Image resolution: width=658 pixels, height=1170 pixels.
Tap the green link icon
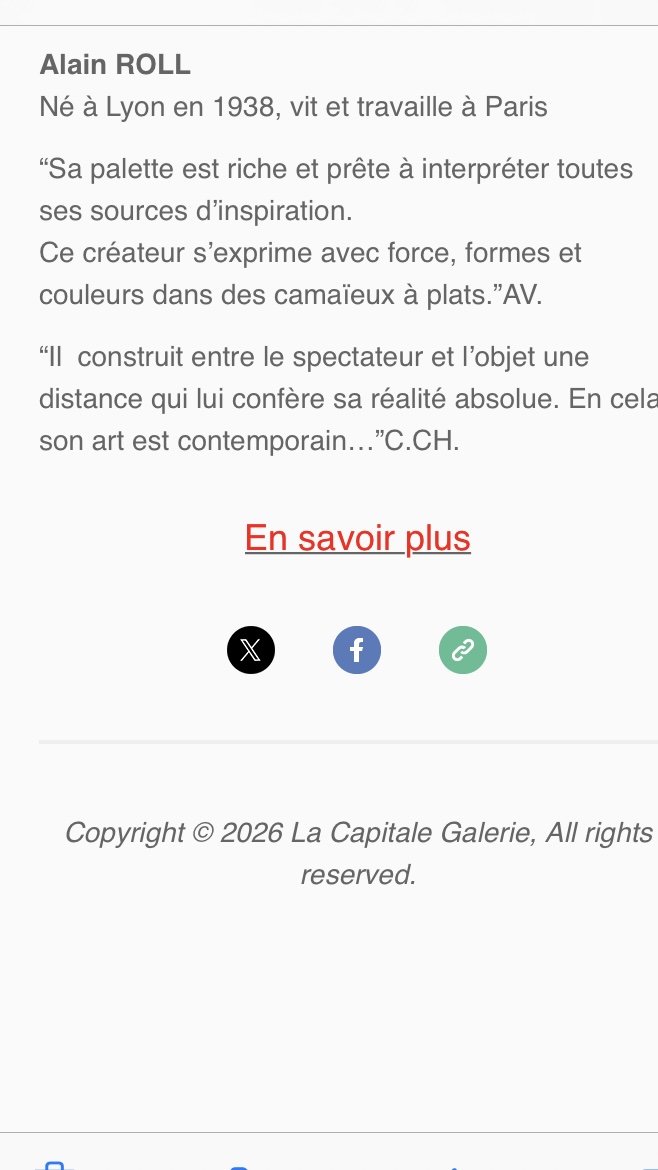tap(463, 650)
